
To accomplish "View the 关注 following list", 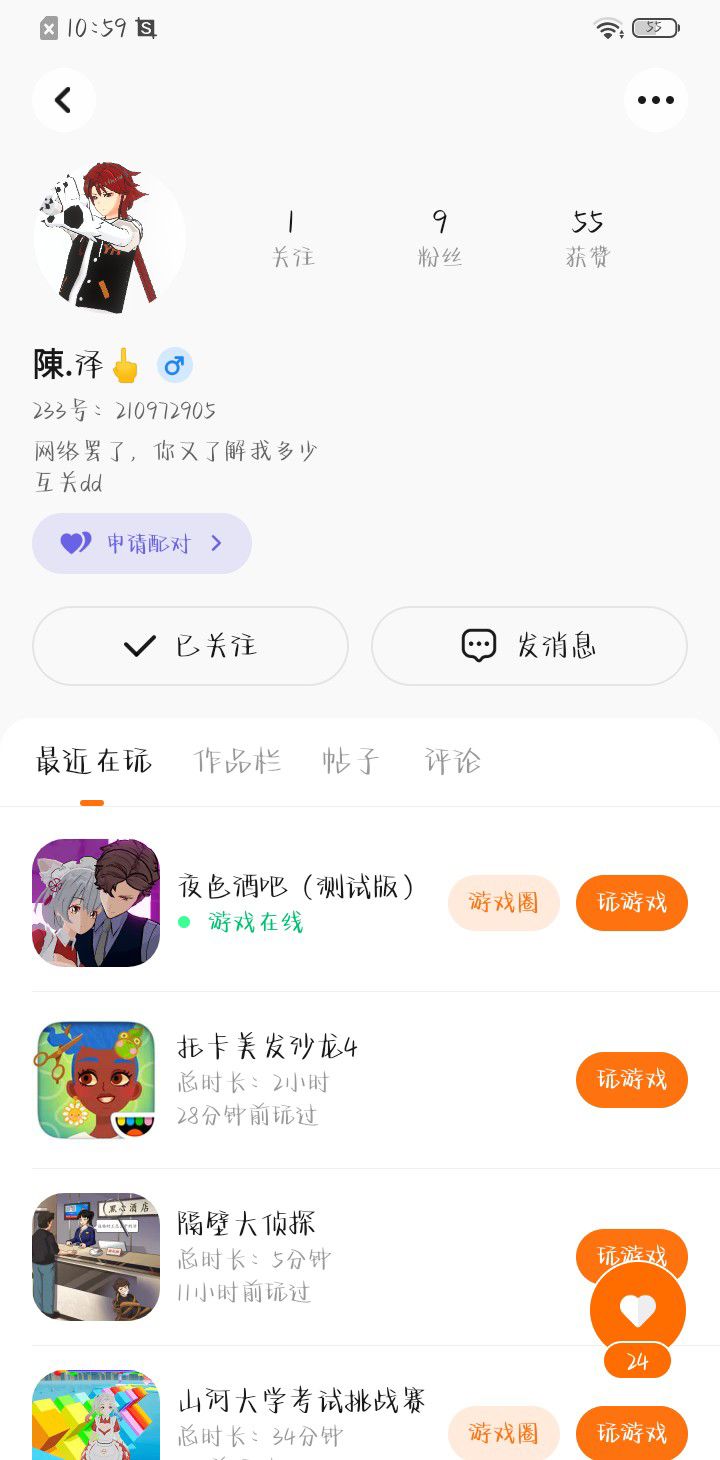I will pyautogui.click(x=292, y=238).
